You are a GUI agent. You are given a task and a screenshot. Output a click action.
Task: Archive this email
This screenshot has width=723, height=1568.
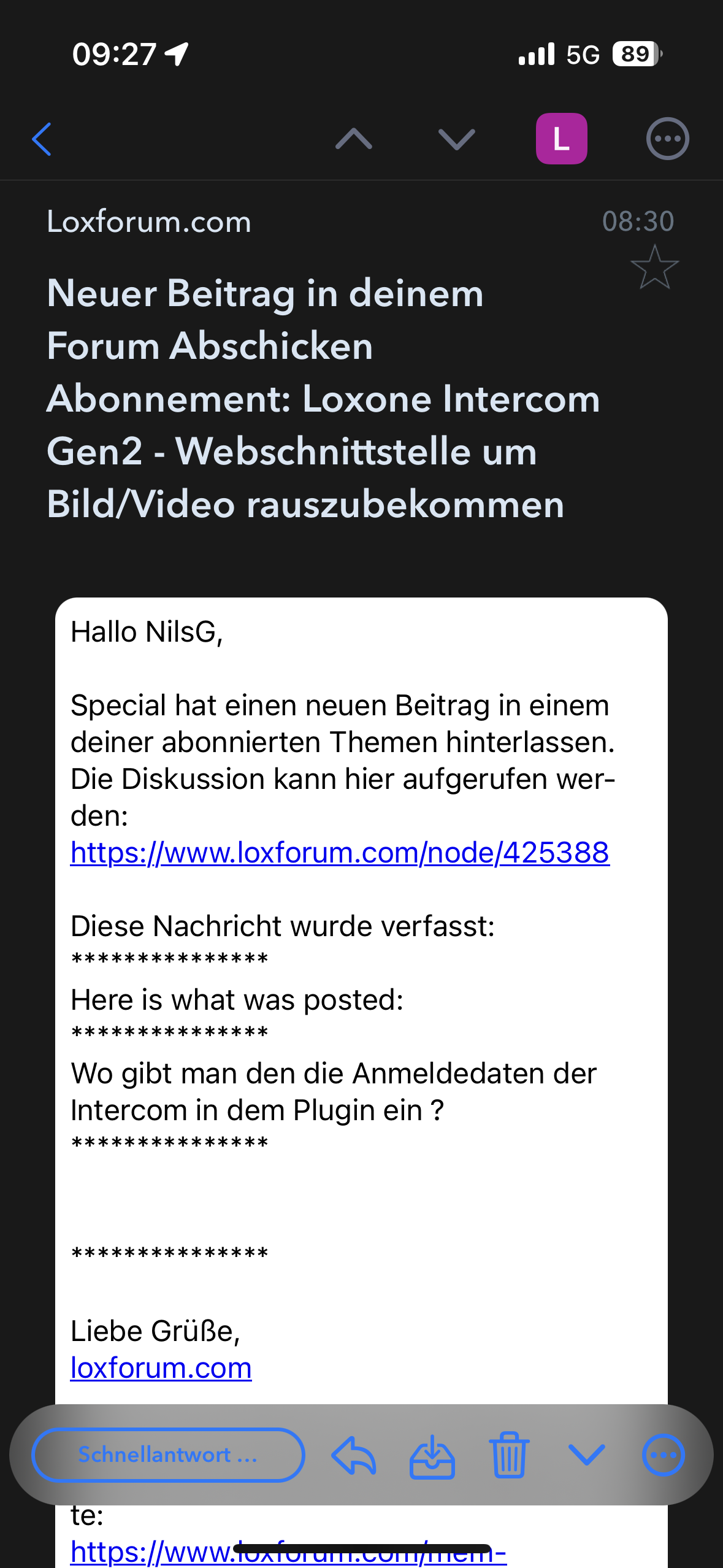click(432, 1456)
